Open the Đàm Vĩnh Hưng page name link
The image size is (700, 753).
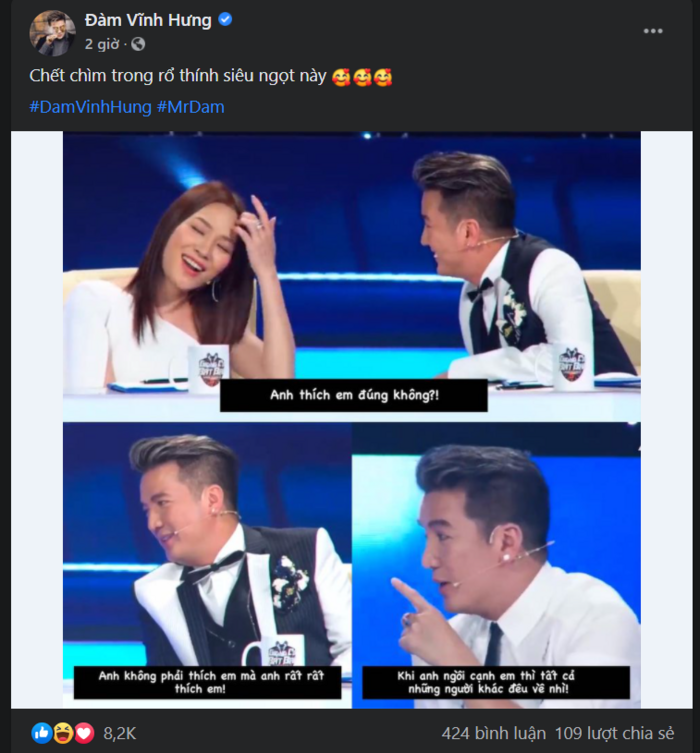point(148,20)
